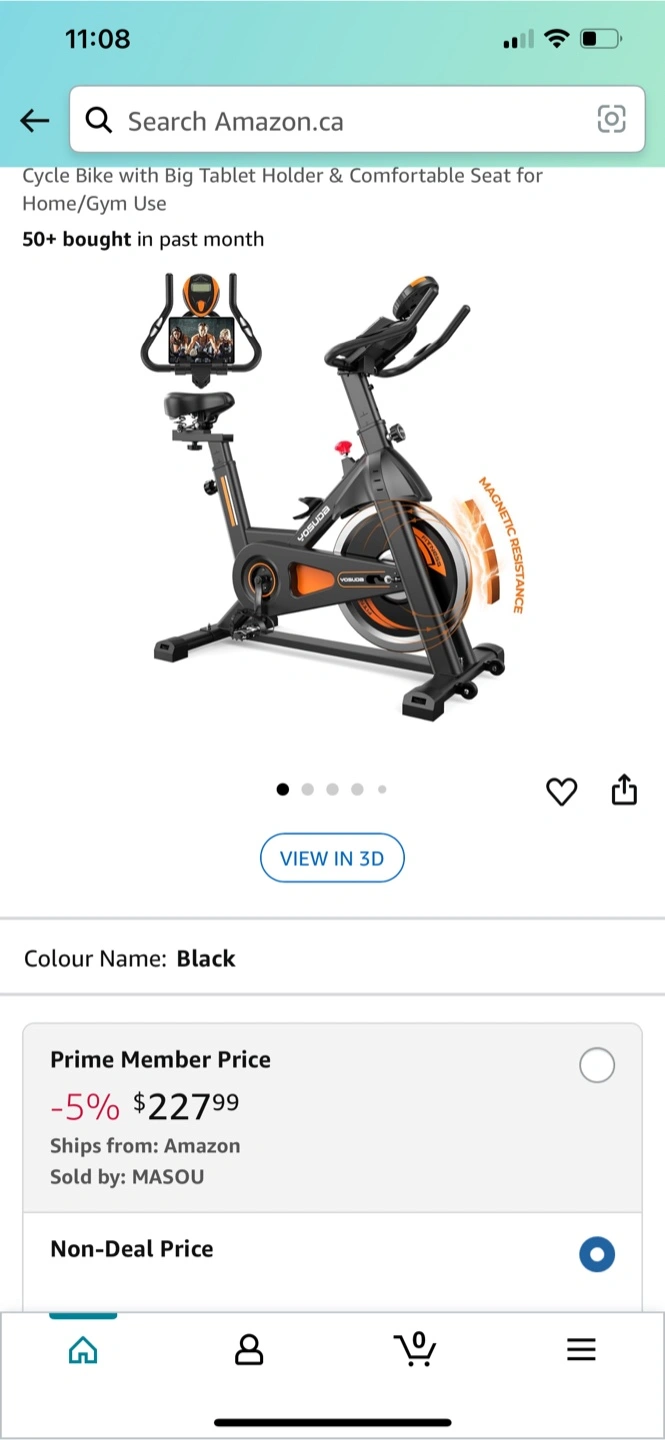This screenshot has height=1440, width=665.
Task: Select the Non-Deal Price option
Action: click(x=597, y=1254)
